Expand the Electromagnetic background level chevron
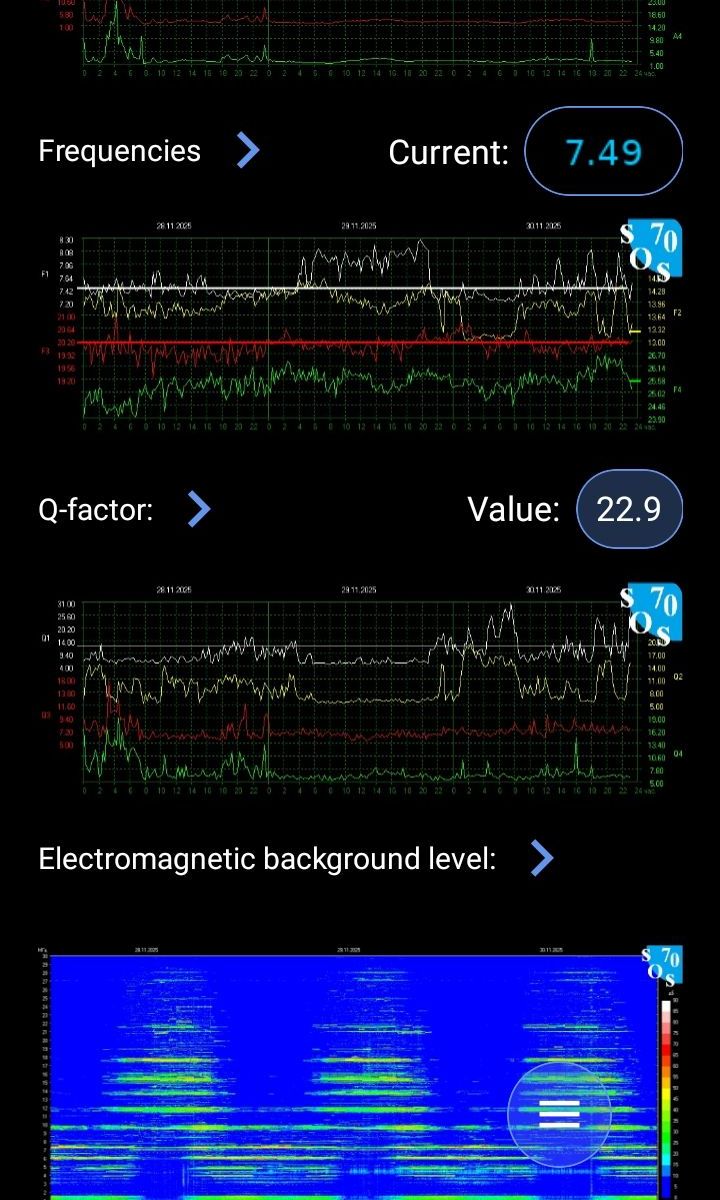 coord(541,858)
